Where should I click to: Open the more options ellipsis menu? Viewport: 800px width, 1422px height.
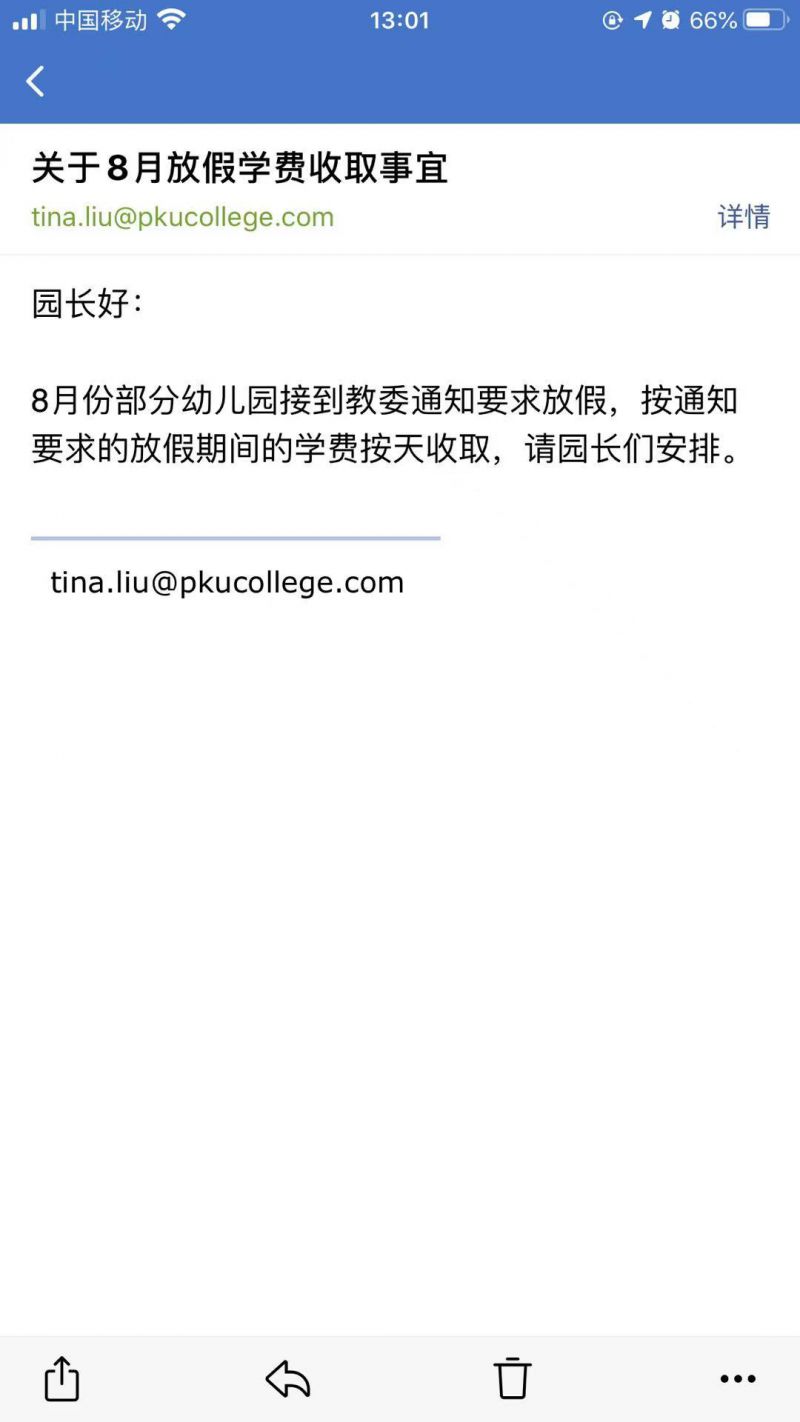(738, 1379)
